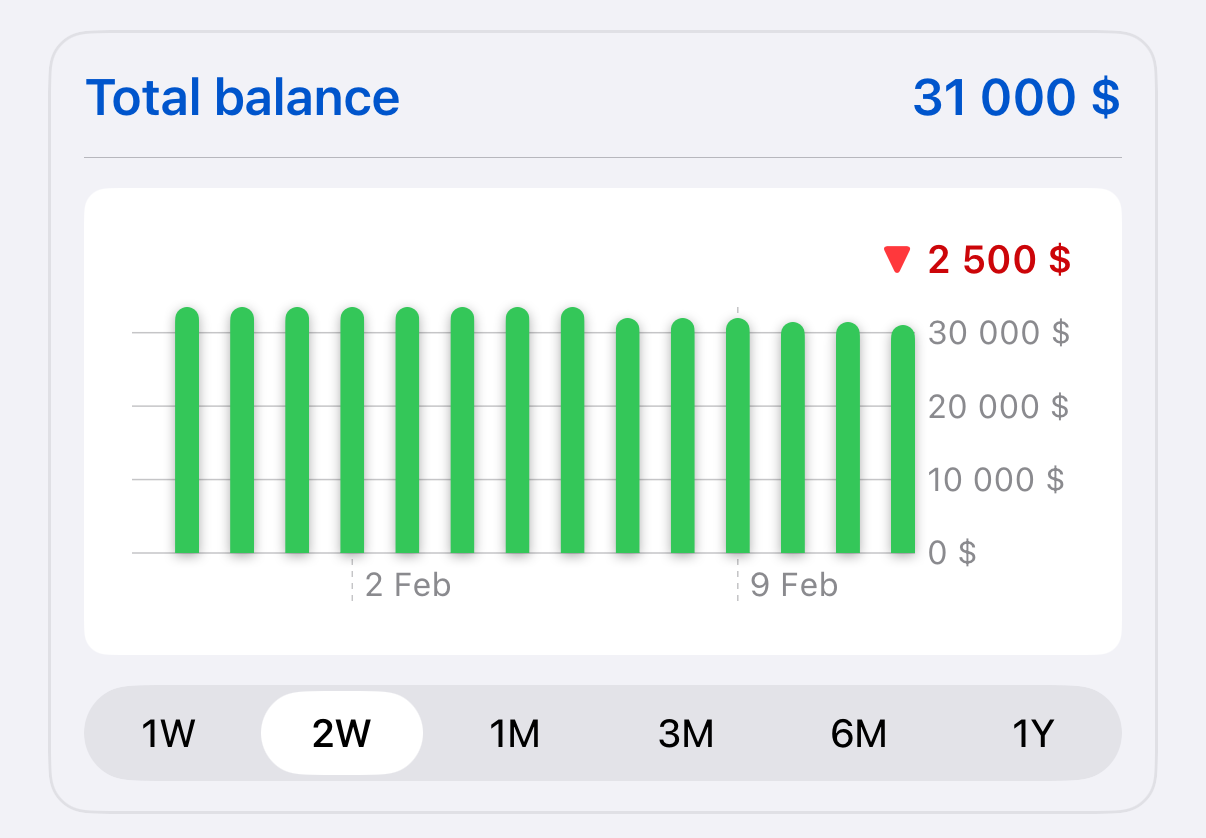View the 1Y balance history
The image size is (1206, 838).
click(x=1032, y=734)
